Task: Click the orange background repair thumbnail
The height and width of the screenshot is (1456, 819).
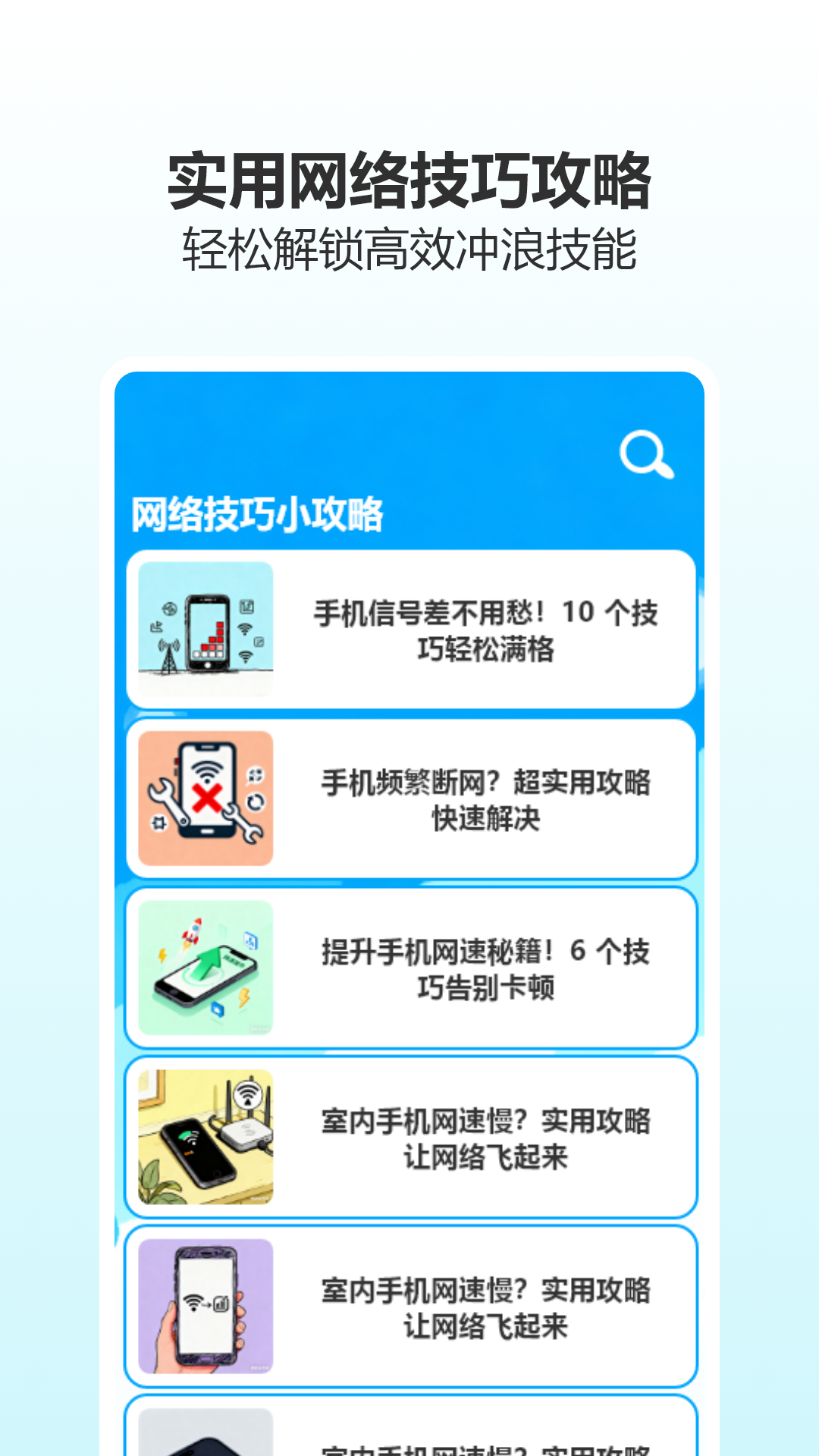Action: click(x=205, y=799)
